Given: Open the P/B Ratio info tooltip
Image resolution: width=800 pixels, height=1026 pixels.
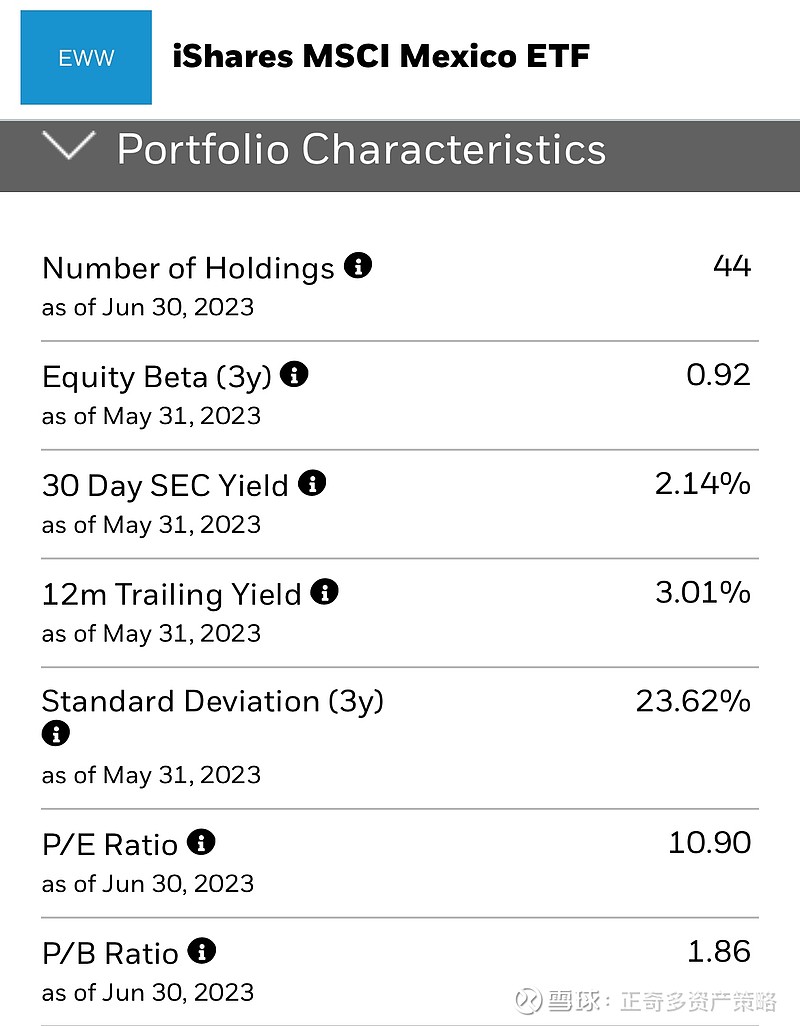Looking at the screenshot, I should click(x=204, y=950).
